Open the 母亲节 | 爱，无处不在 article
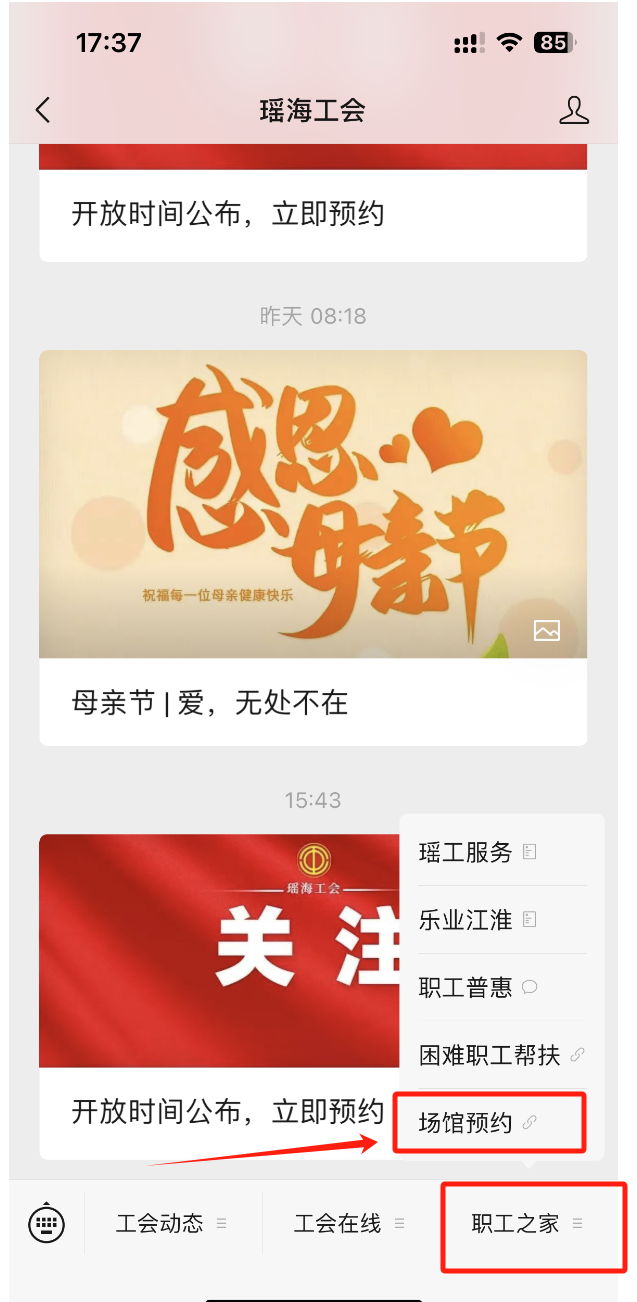Screen dimensions: 637x1302 tap(312, 546)
